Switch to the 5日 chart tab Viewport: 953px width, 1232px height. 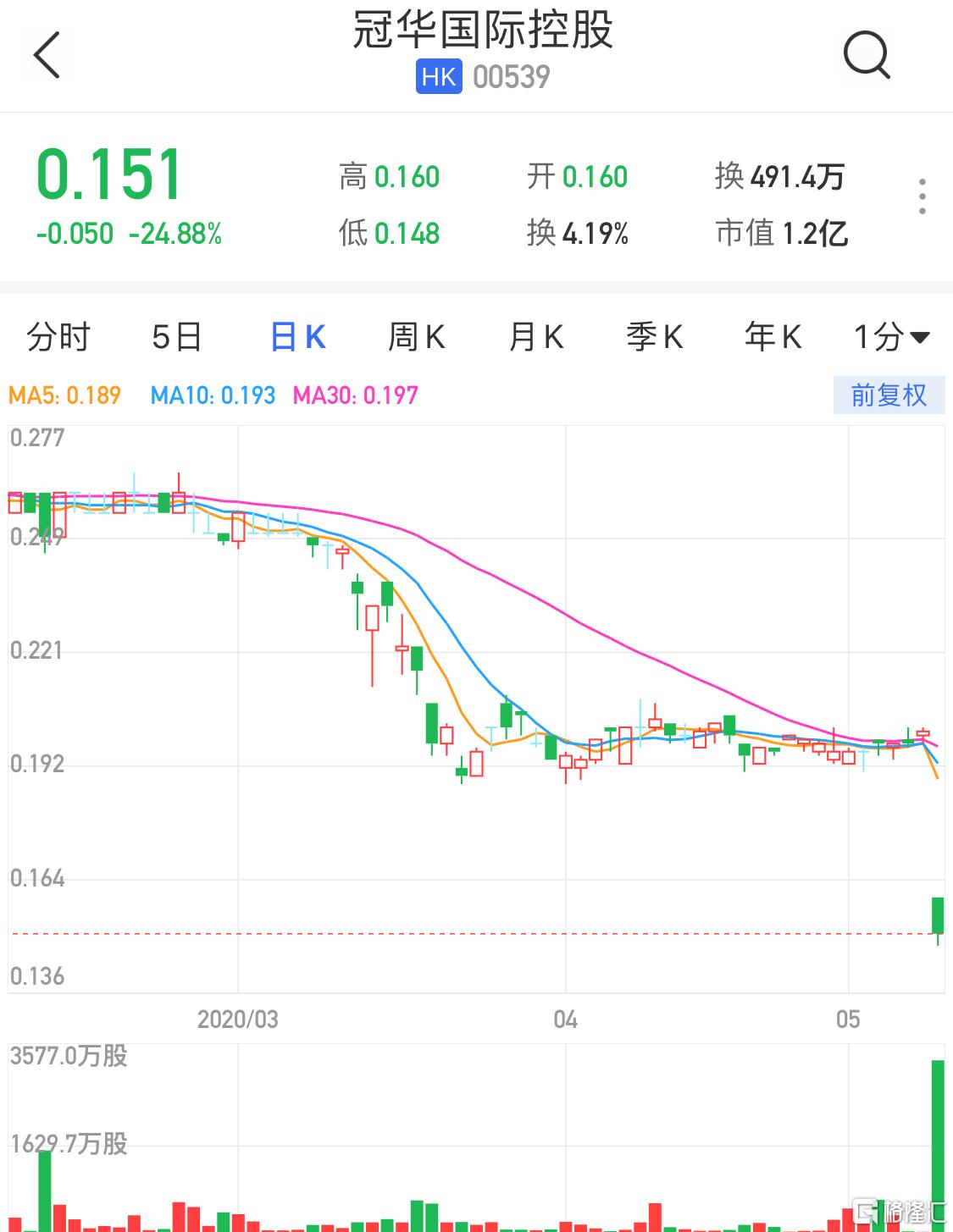tap(177, 337)
